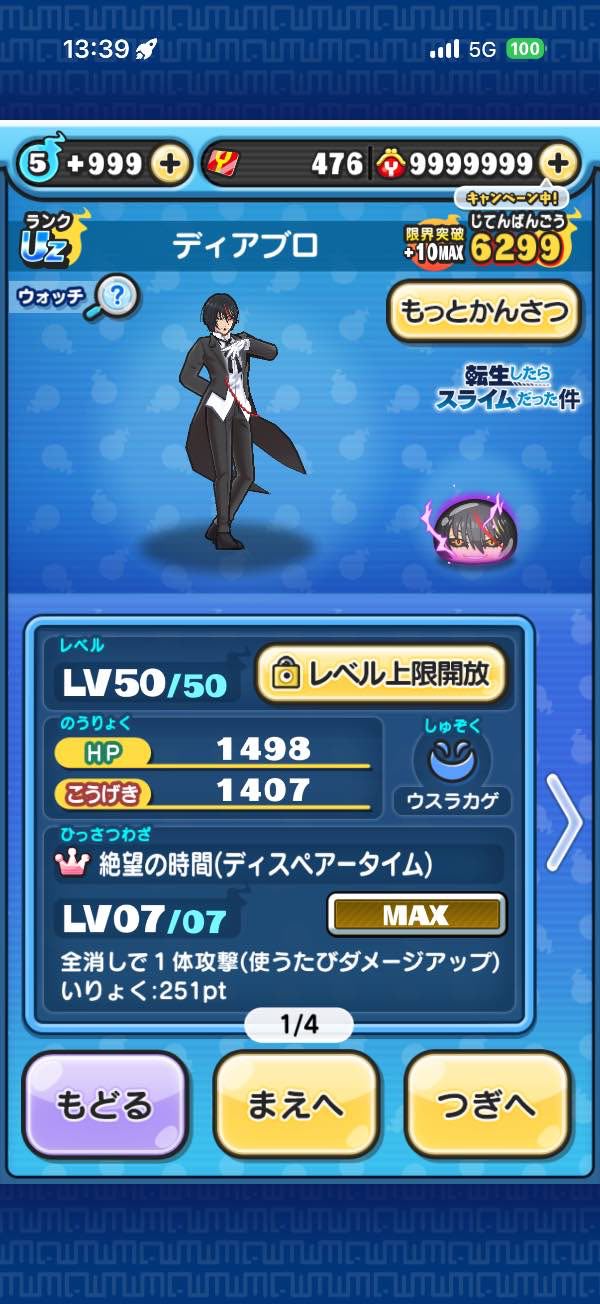Viewport: 600px width, 1304px height.
Task: Tap レベル上限開放 to unlock level cap
Action: pos(381,674)
